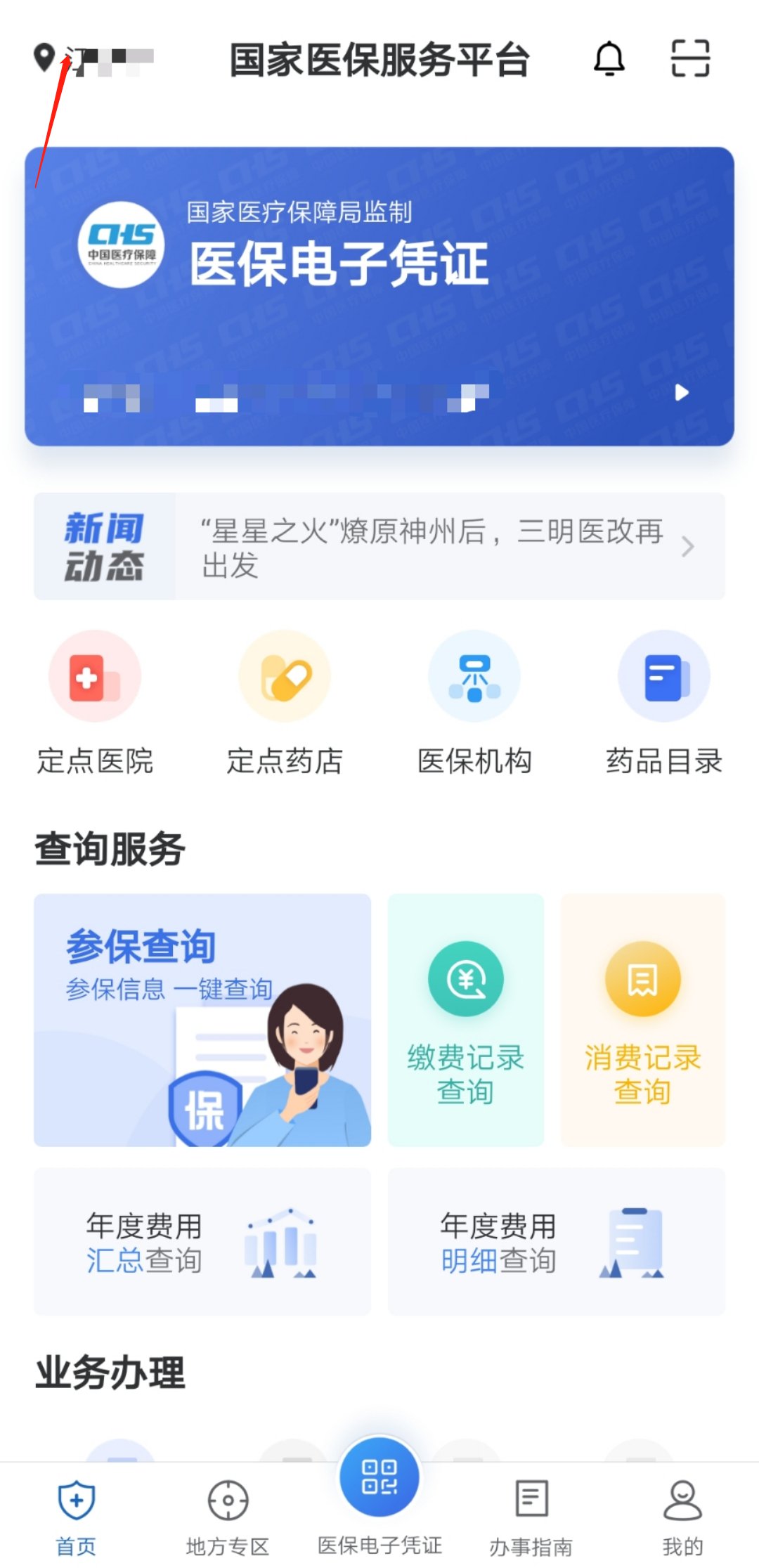Switch to the 首页 tab

(x=76, y=1515)
